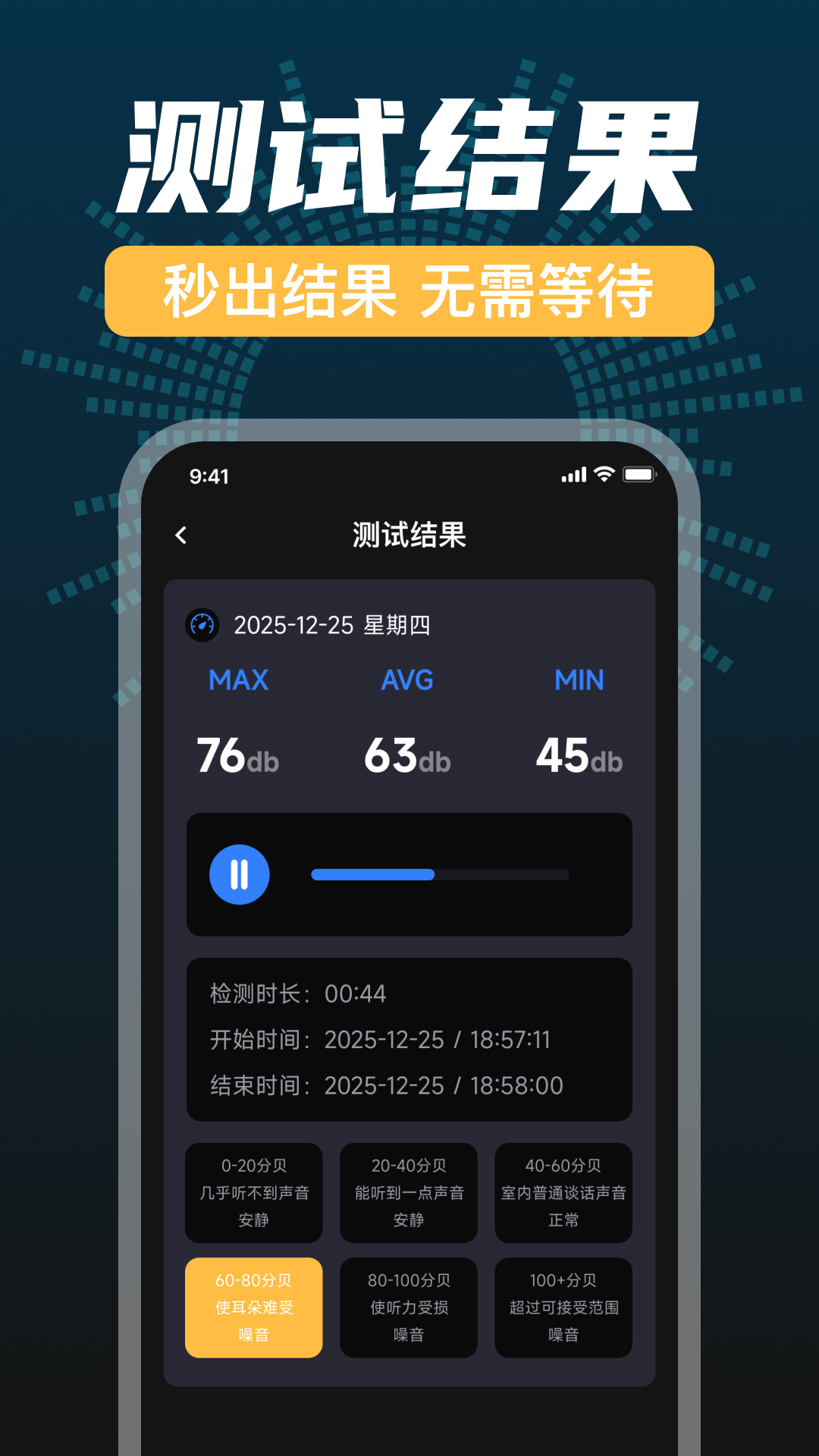Click the speedometer icon next to the date

[203, 626]
